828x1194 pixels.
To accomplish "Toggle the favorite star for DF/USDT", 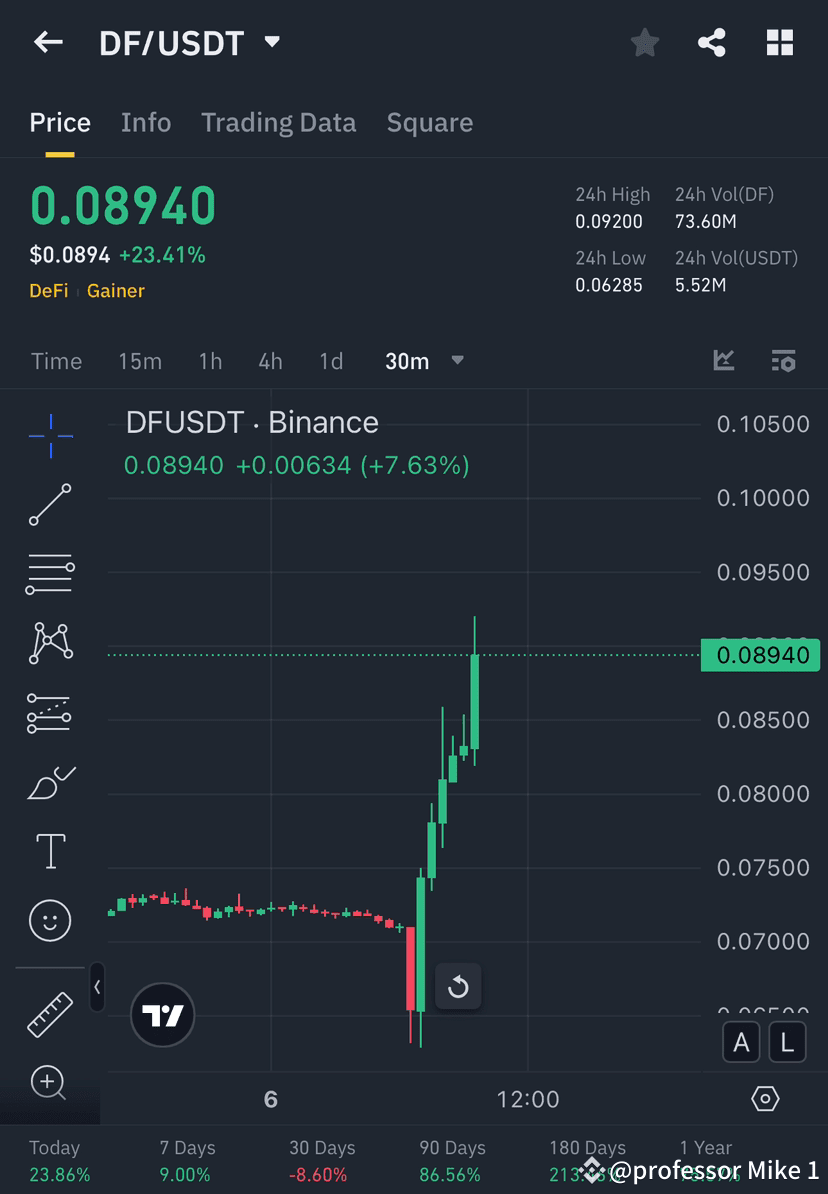I will tap(644, 42).
